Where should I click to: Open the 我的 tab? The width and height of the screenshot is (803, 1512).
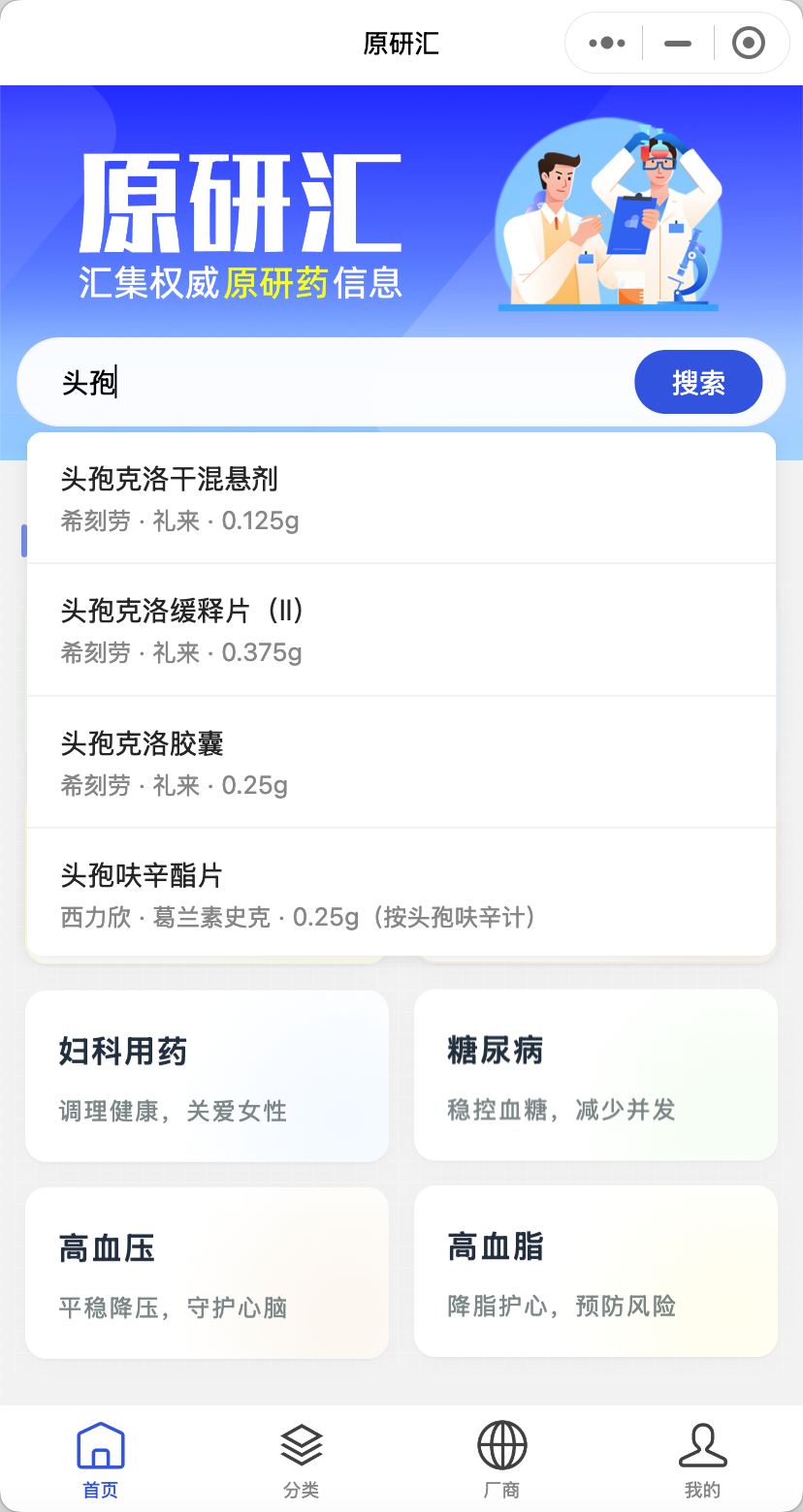coord(702,1460)
